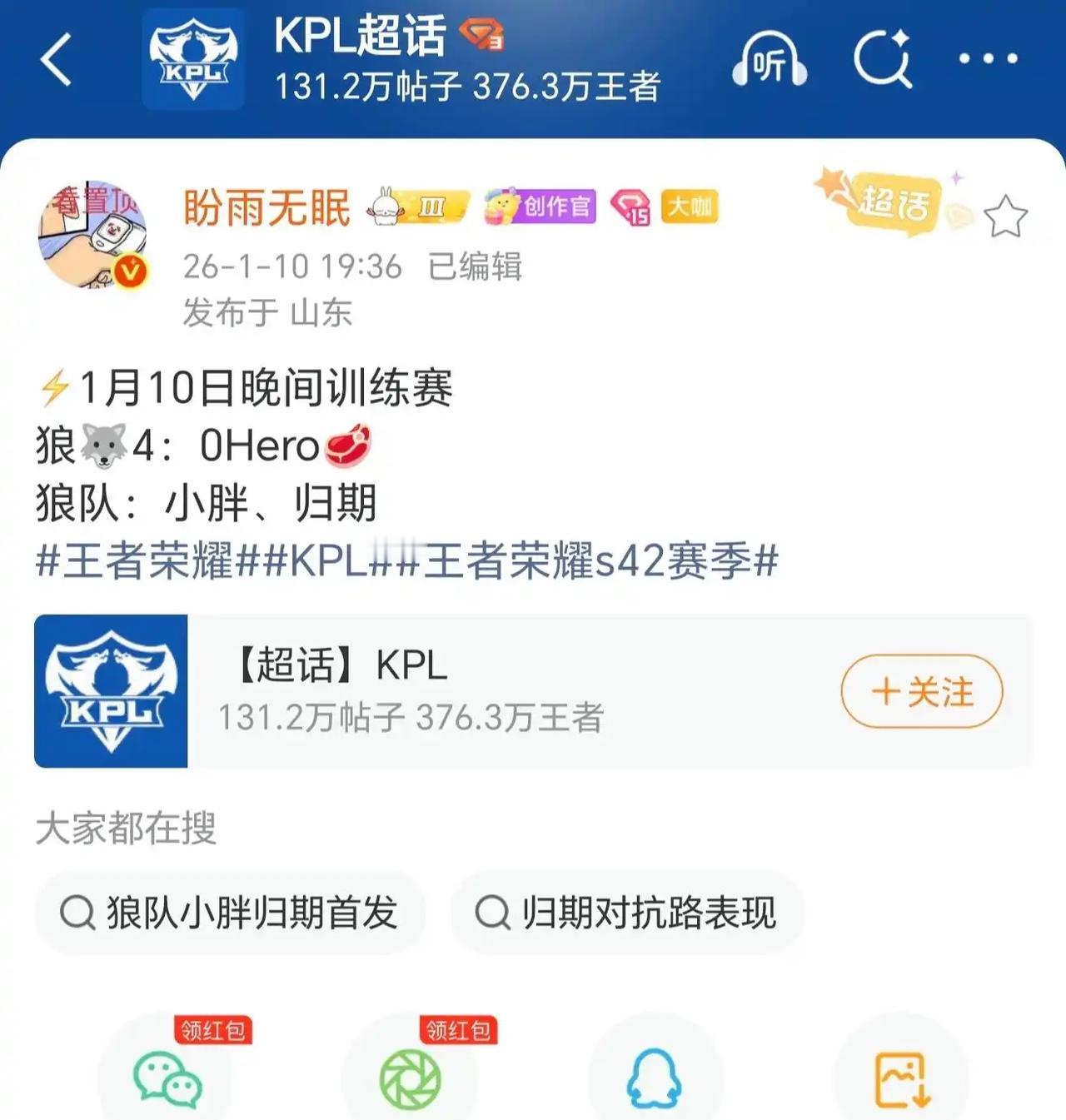Open the #王者荣耀# hashtag
Image resolution: width=1066 pixels, height=1120 pixels.
(146, 564)
